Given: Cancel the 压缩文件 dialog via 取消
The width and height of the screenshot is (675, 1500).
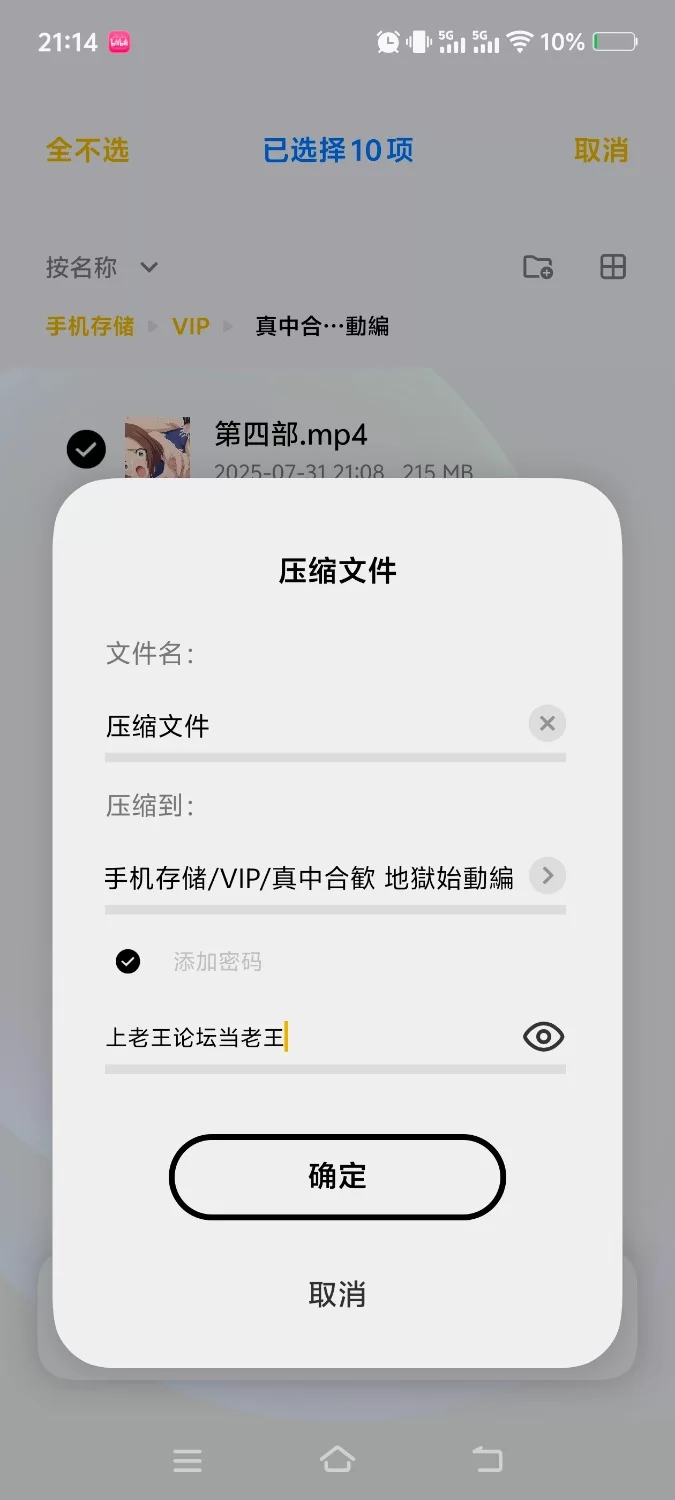Looking at the screenshot, I should pos(337,1294).
